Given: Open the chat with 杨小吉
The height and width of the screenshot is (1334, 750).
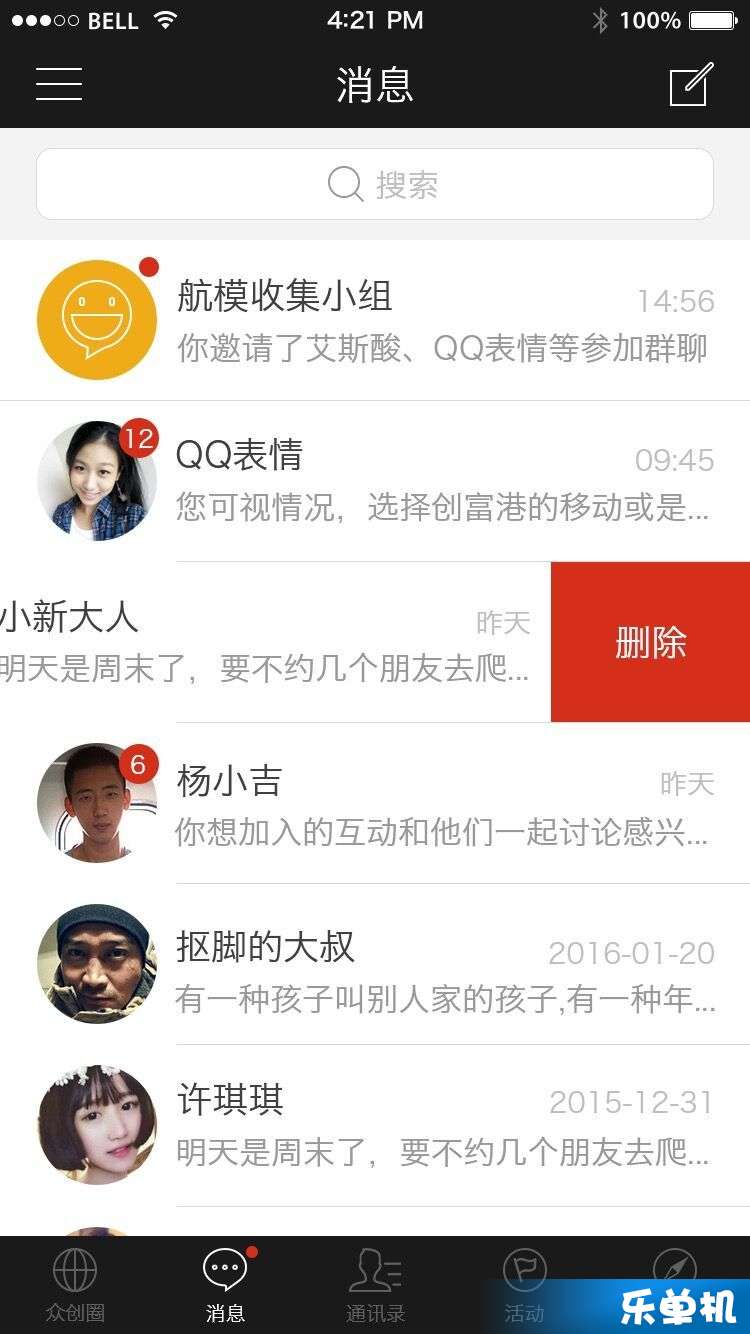Looking at the screenshot, I should coord(440,803).
